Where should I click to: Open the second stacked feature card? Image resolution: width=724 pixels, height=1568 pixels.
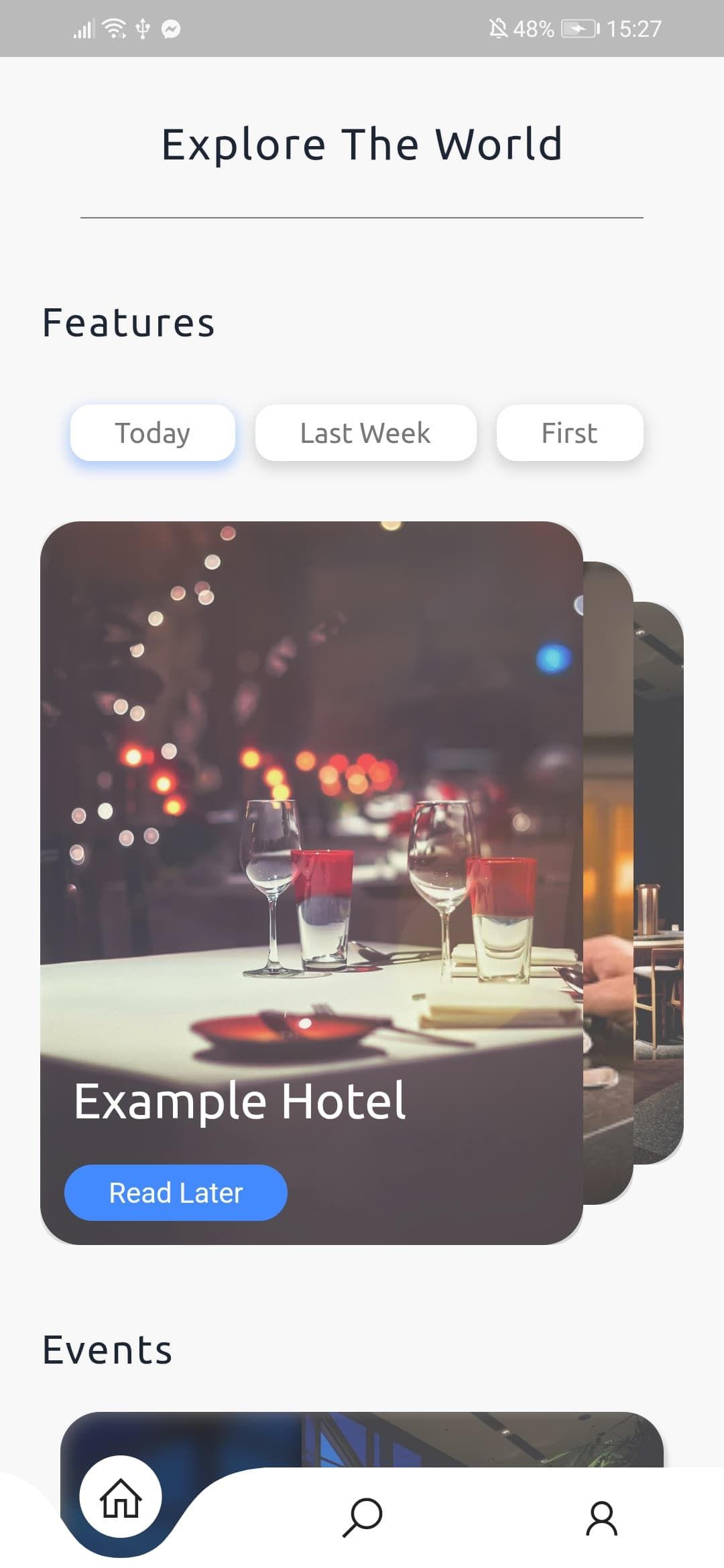pos(608,871)
